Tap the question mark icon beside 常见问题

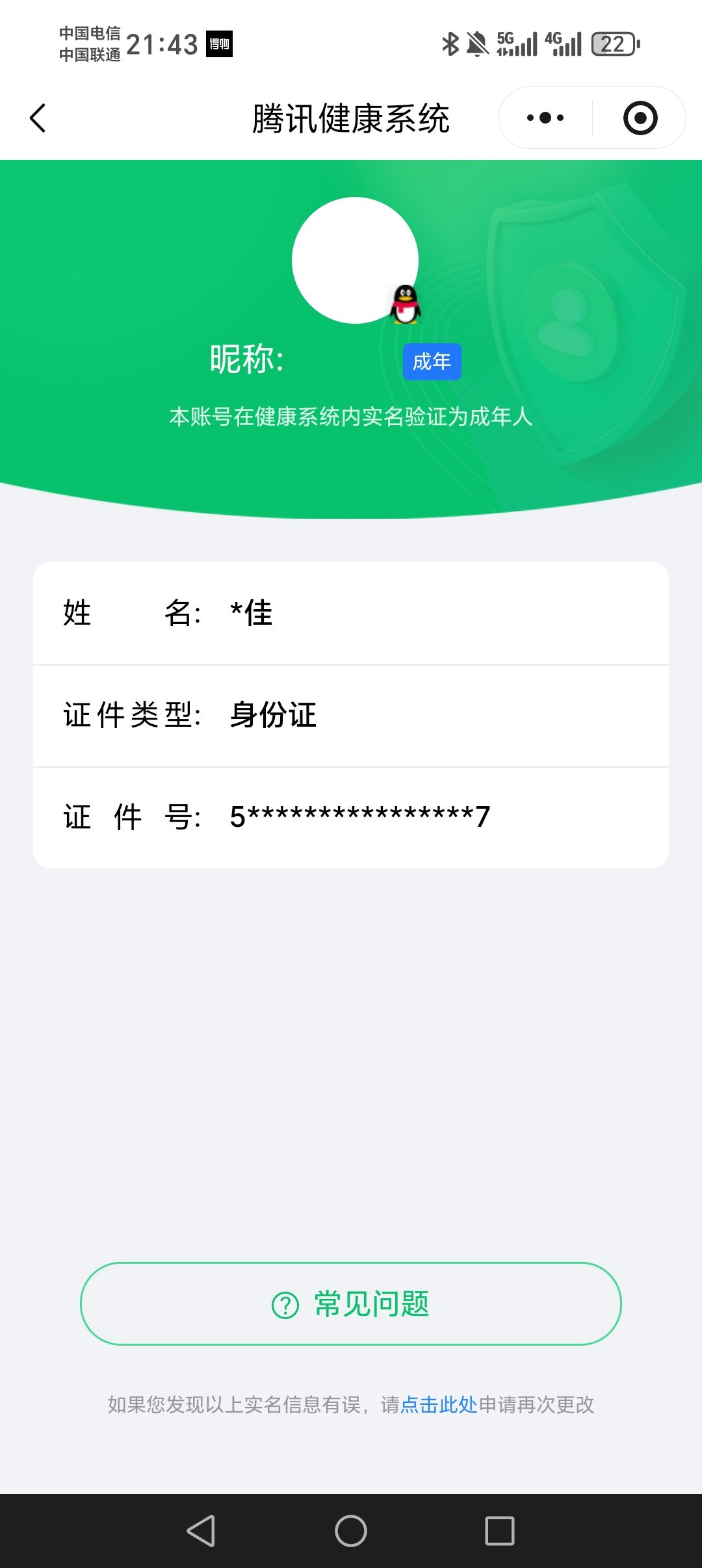tap(286, 1304)
